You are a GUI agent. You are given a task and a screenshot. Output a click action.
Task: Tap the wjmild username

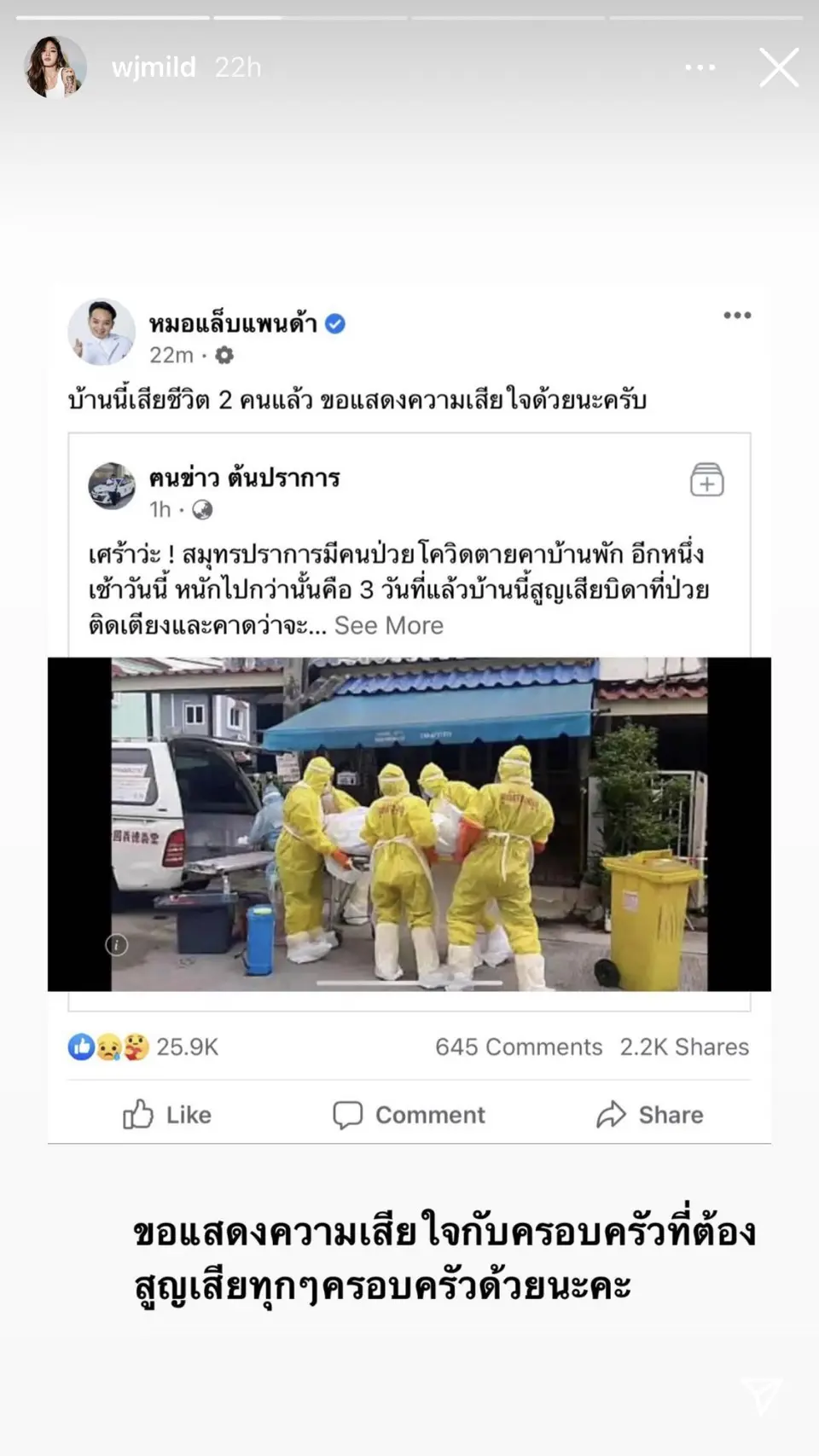pyautogui.click(x=154, y=67)
